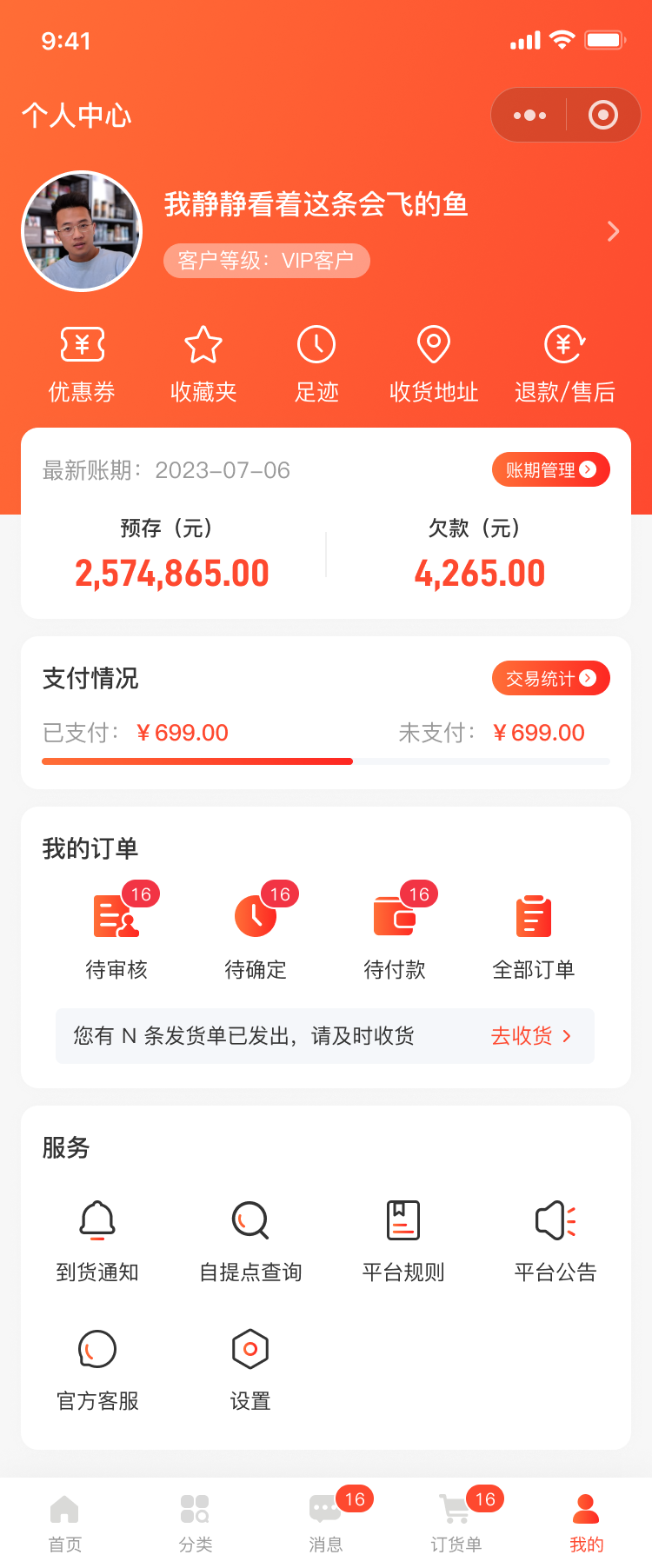Viewport: 652px width, 1568px height.
Task: Open 设置 settings
Action: [x=250, y=1369]
